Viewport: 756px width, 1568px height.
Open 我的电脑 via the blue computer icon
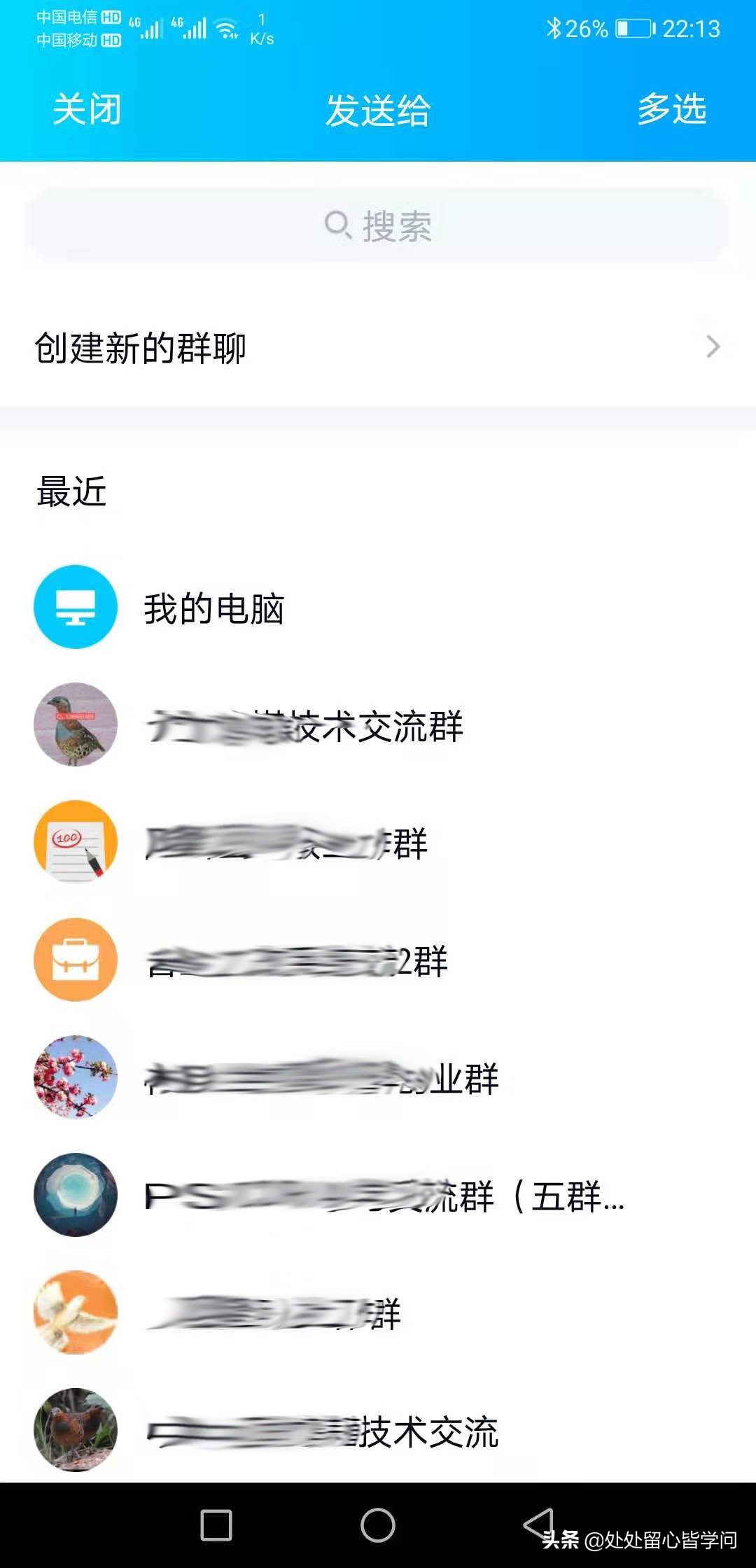pos(75,608)
